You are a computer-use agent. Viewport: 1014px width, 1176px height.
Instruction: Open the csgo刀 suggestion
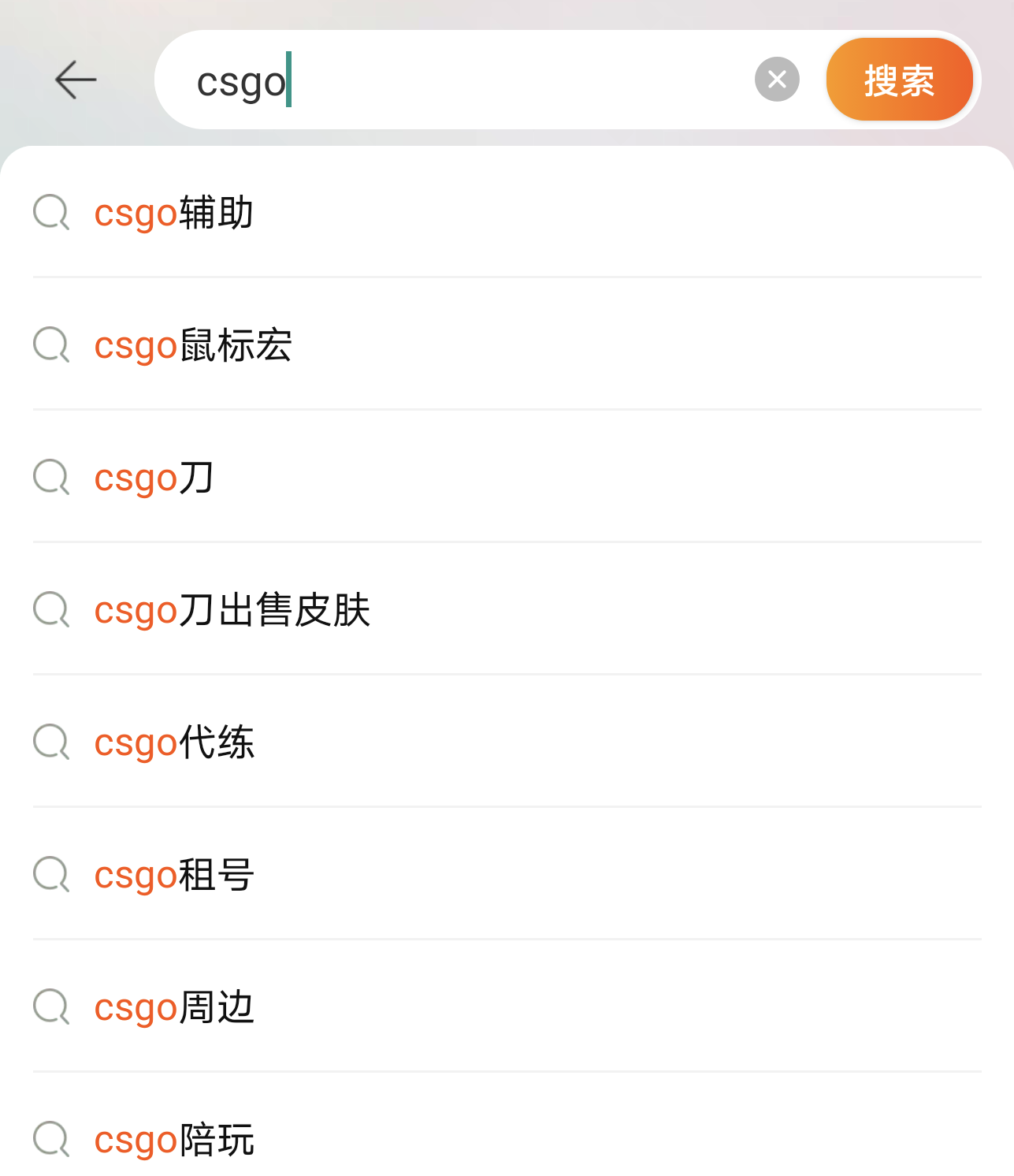coord(154,478)
